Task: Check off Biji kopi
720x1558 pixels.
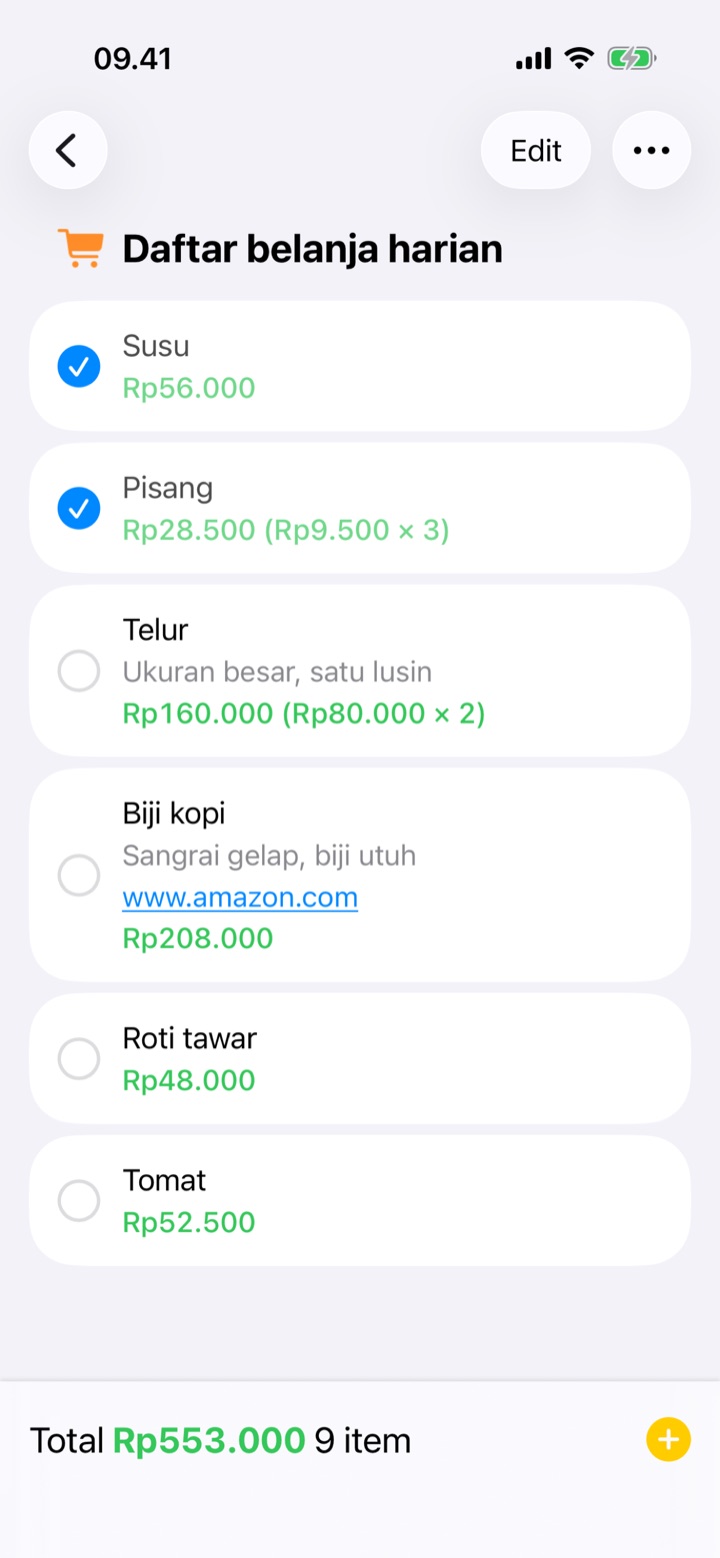Action: point(79,876)
